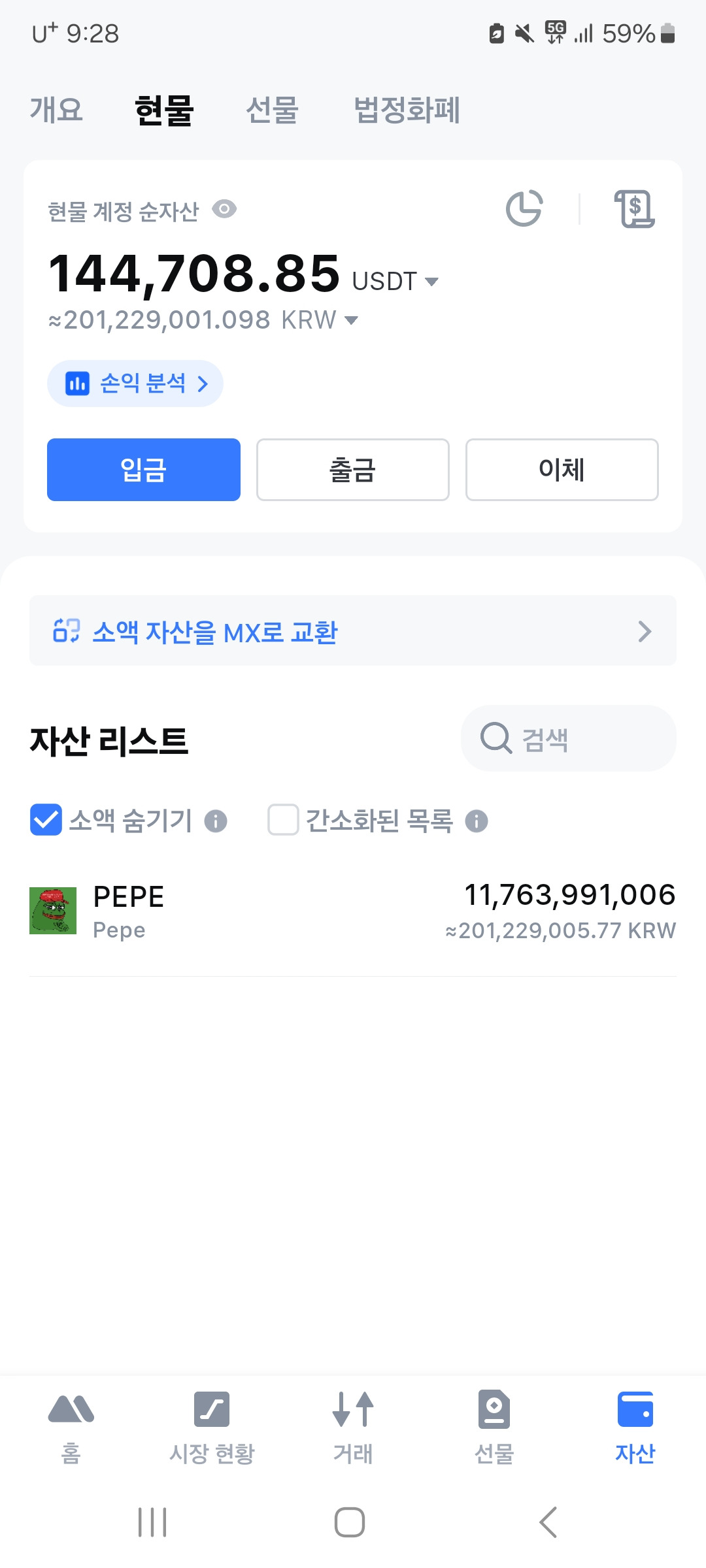Expand 소액 자산을 MX로 교환 via chevron
Screen dimensions: 706x1568
pos(645,630)
